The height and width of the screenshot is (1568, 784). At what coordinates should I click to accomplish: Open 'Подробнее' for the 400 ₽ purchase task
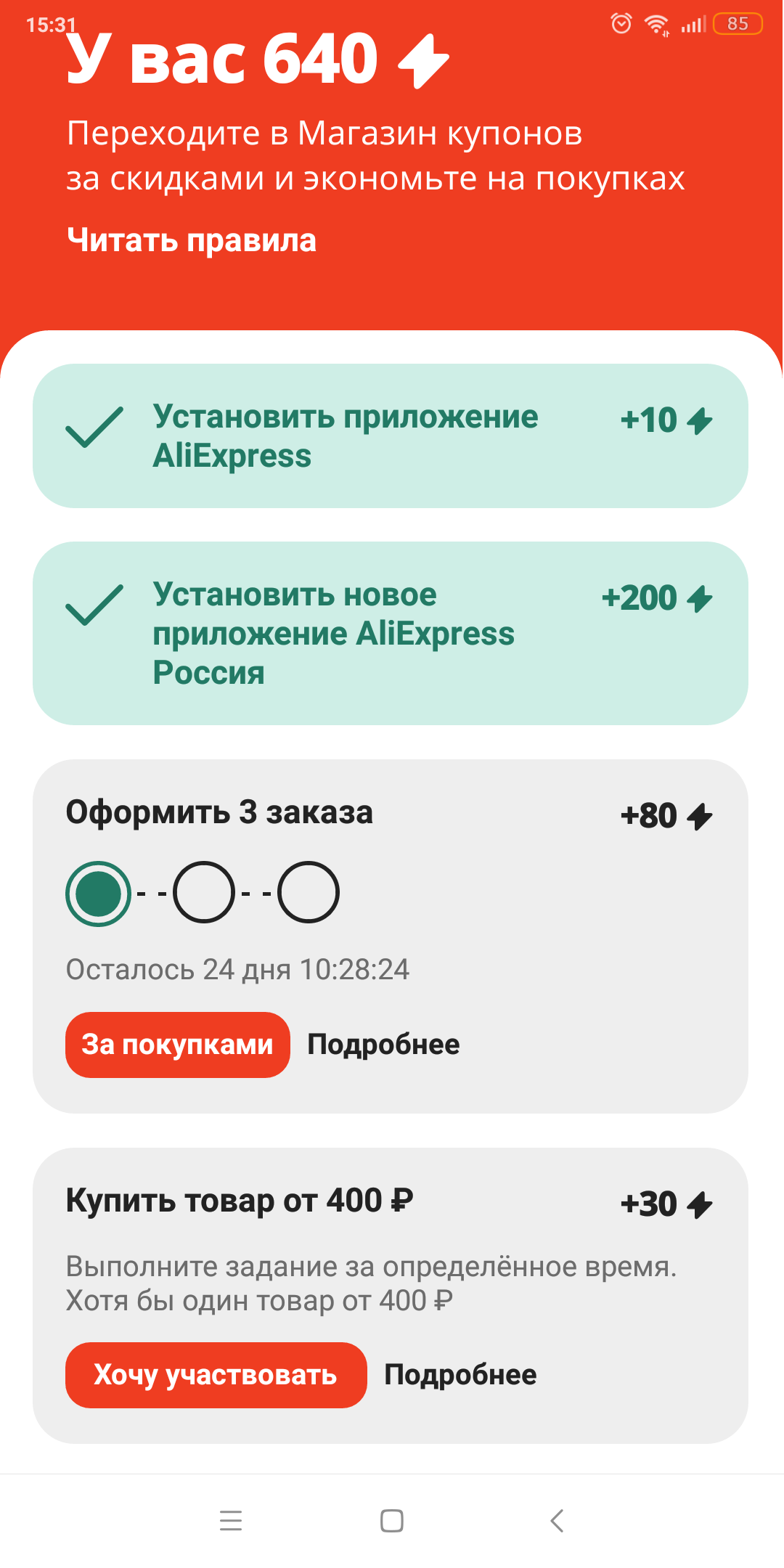(460, 1375)
